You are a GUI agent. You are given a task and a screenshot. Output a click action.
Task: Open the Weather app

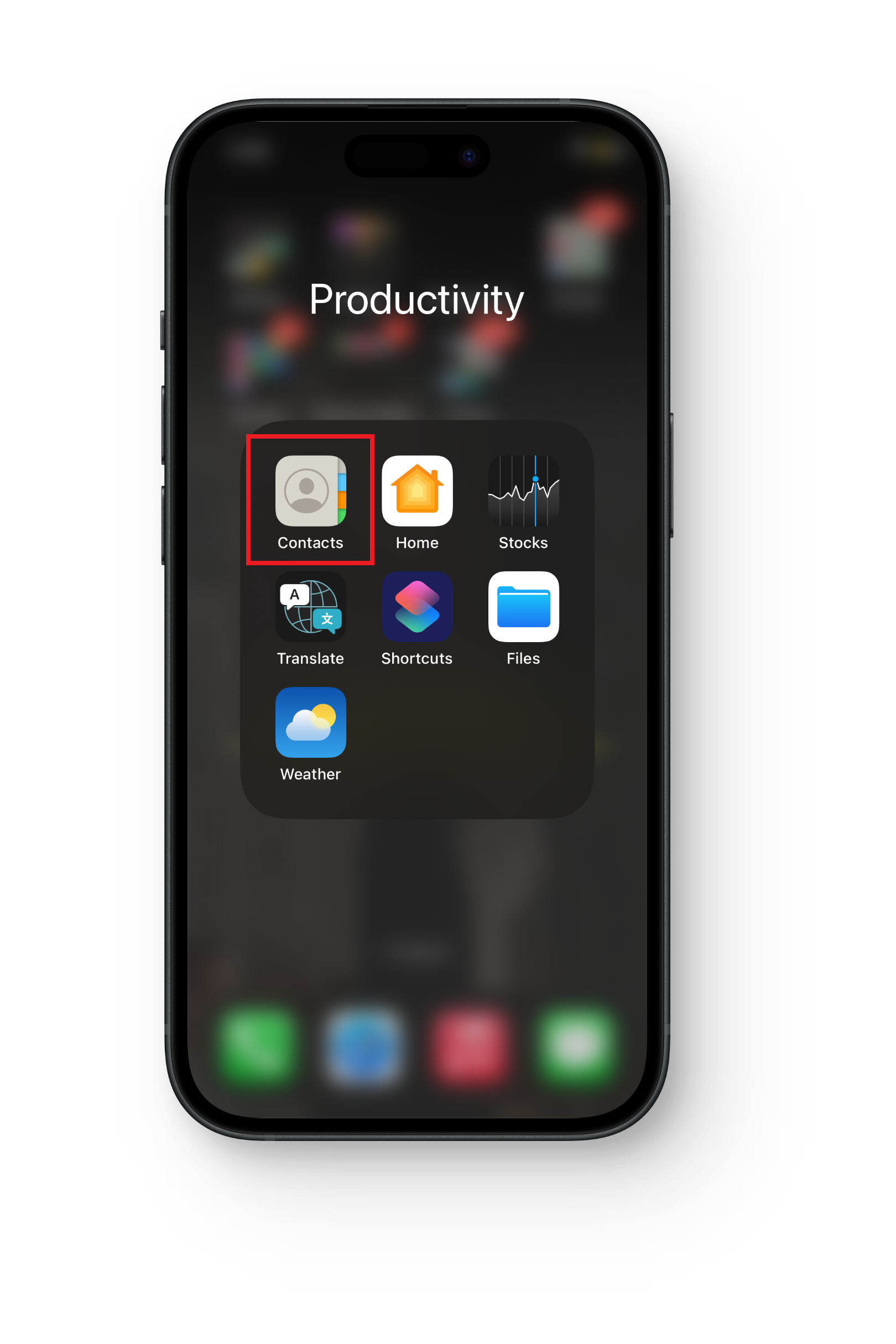pos(310,722)
